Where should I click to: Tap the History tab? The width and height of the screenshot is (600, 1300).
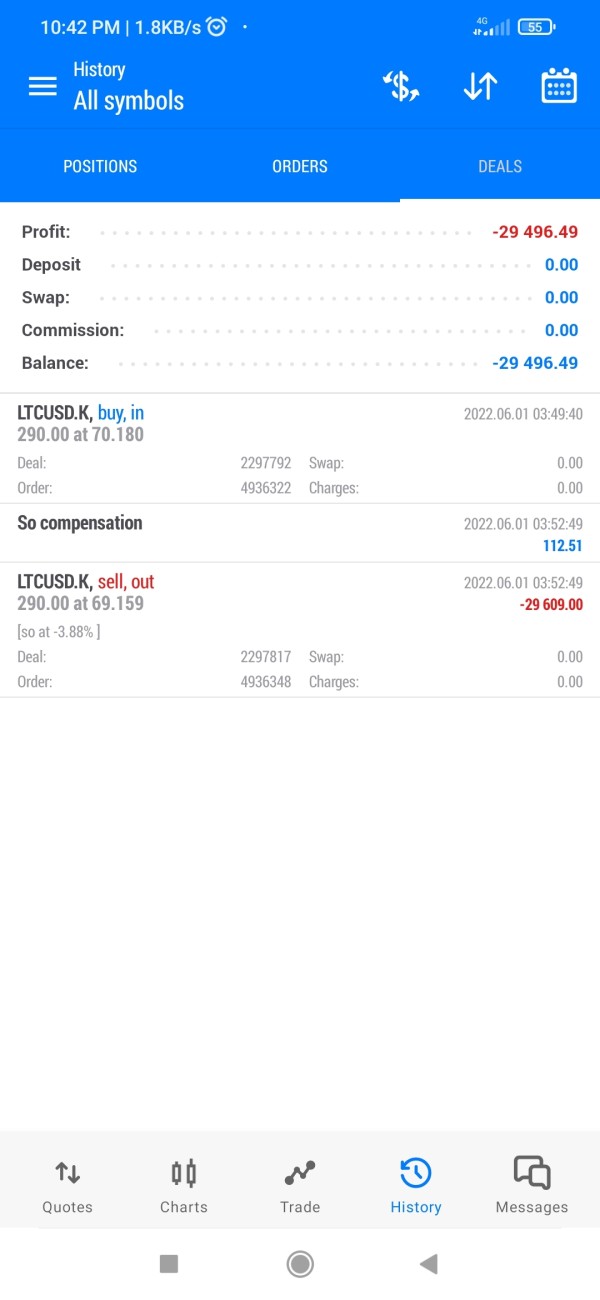pyautogui.click(x=416, y=1186)
